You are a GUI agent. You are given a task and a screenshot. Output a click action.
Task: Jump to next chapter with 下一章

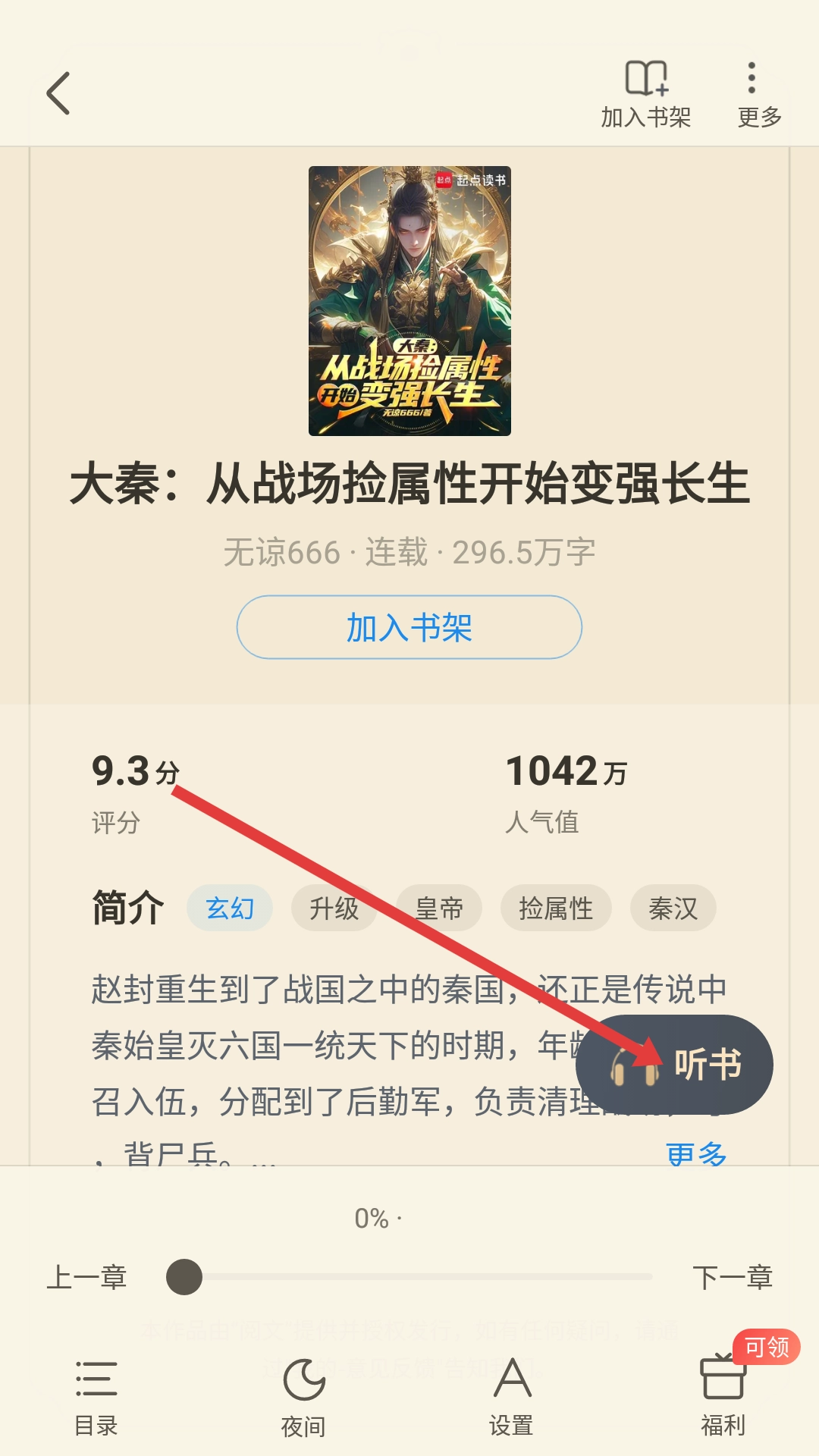(x=732, y=1277)
